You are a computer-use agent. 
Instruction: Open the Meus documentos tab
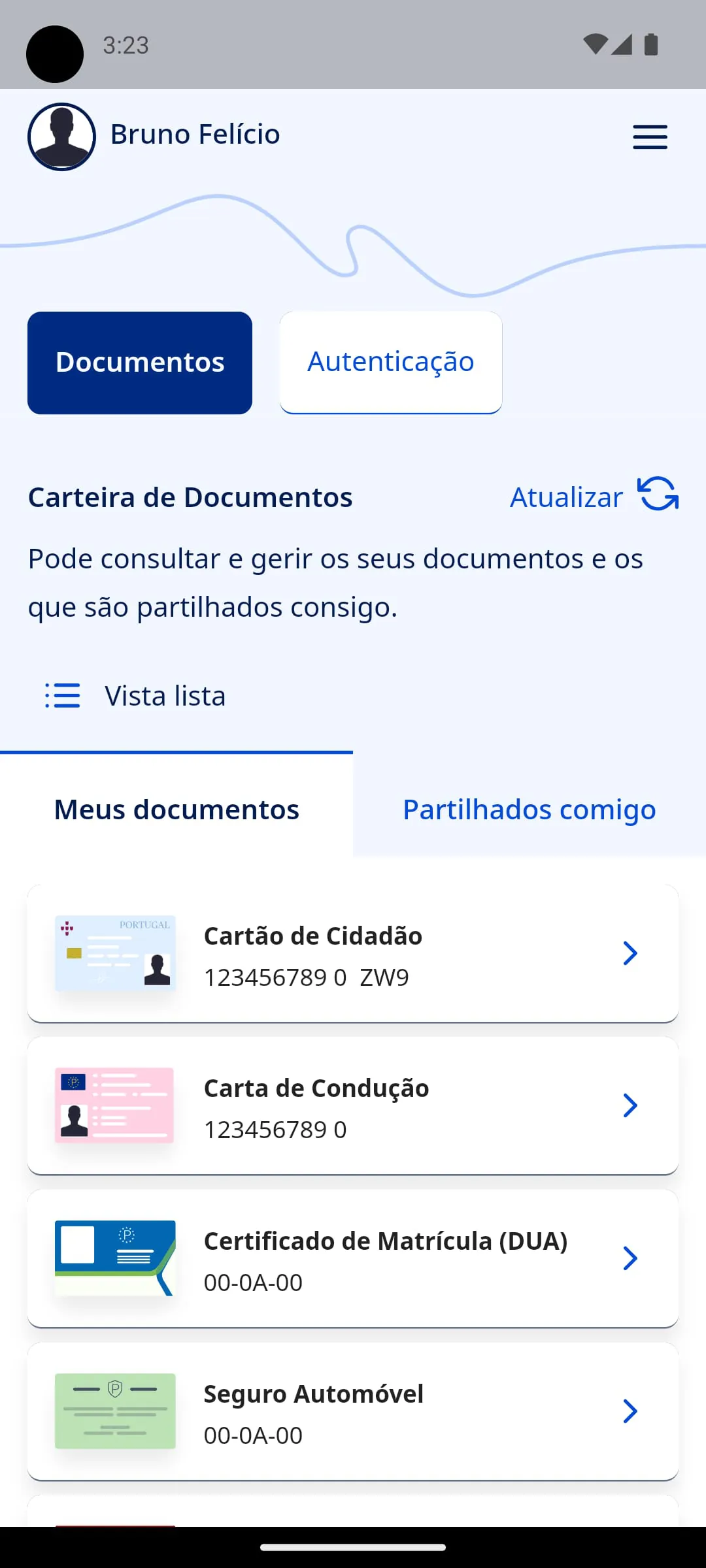pos(176,809)
